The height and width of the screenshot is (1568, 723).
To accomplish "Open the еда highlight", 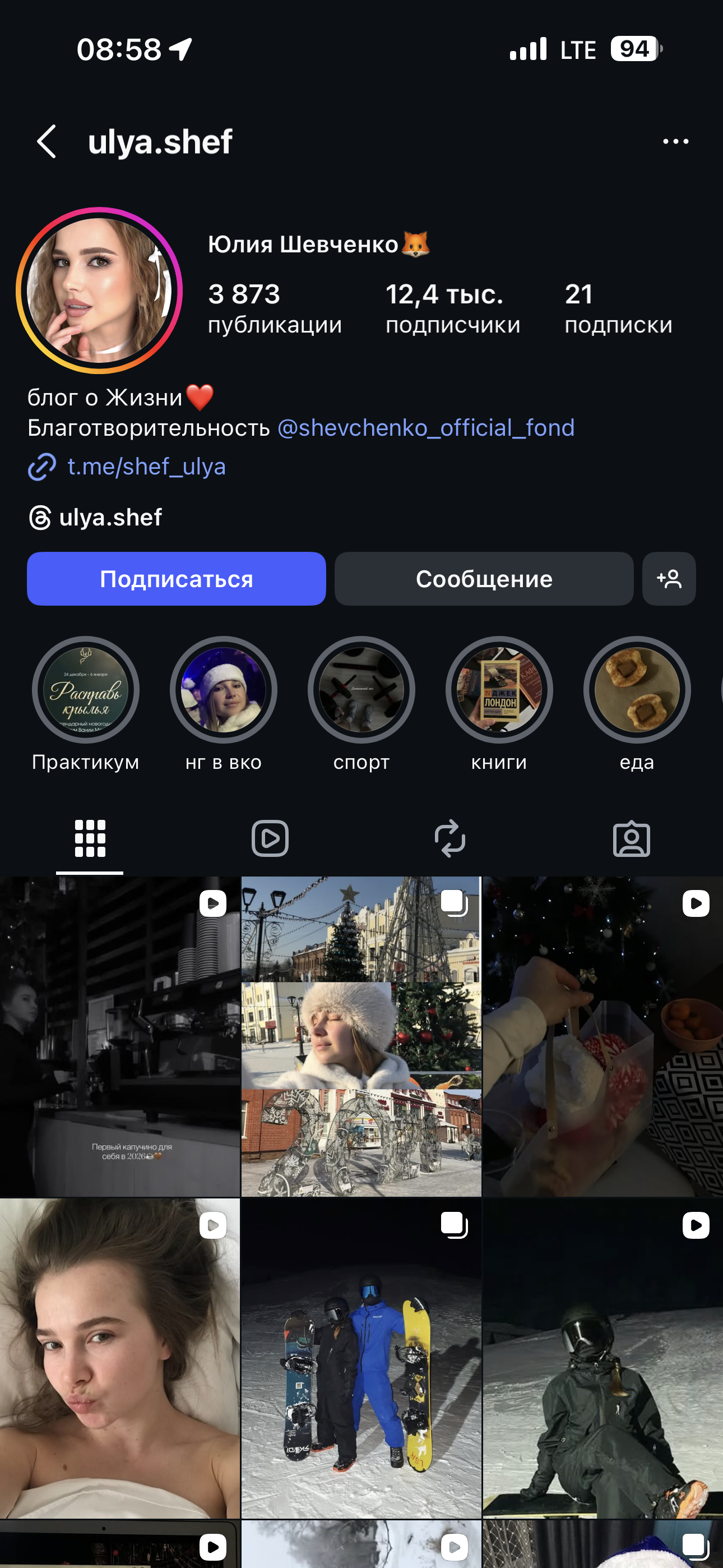I will [637, 690].
